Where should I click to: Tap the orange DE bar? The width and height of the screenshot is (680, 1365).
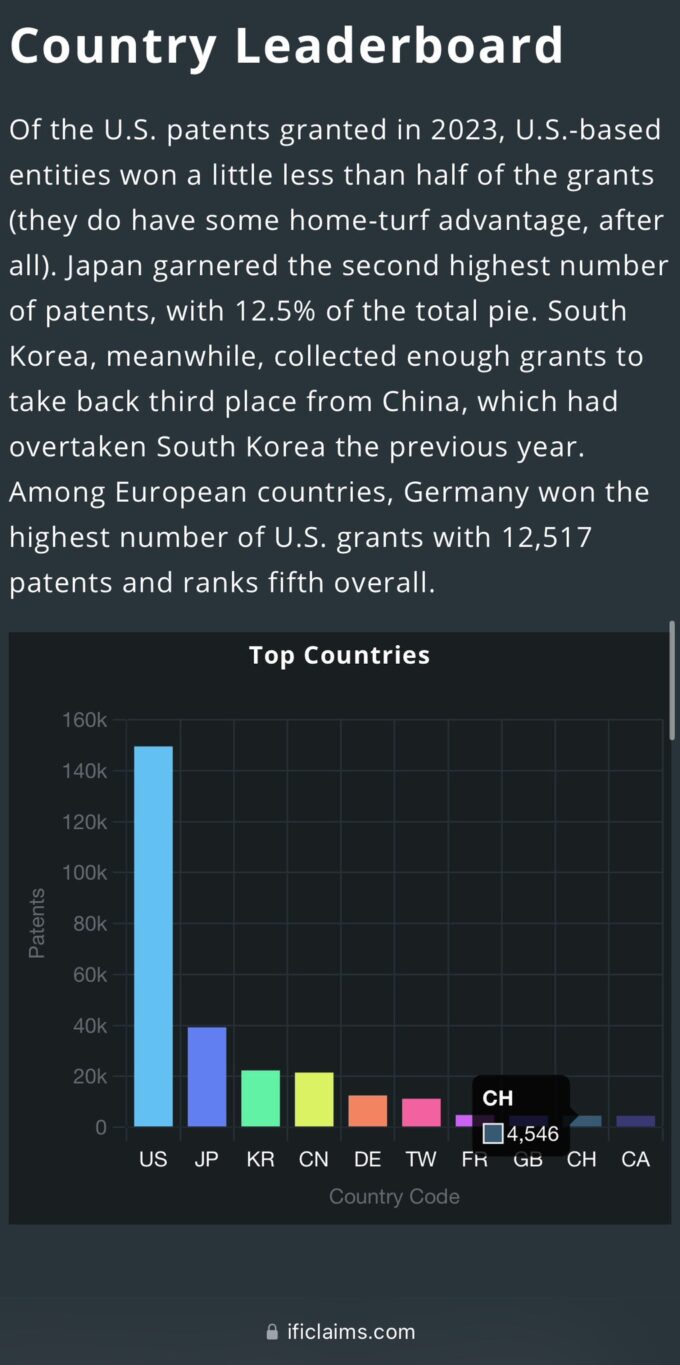coord(367,1111)
